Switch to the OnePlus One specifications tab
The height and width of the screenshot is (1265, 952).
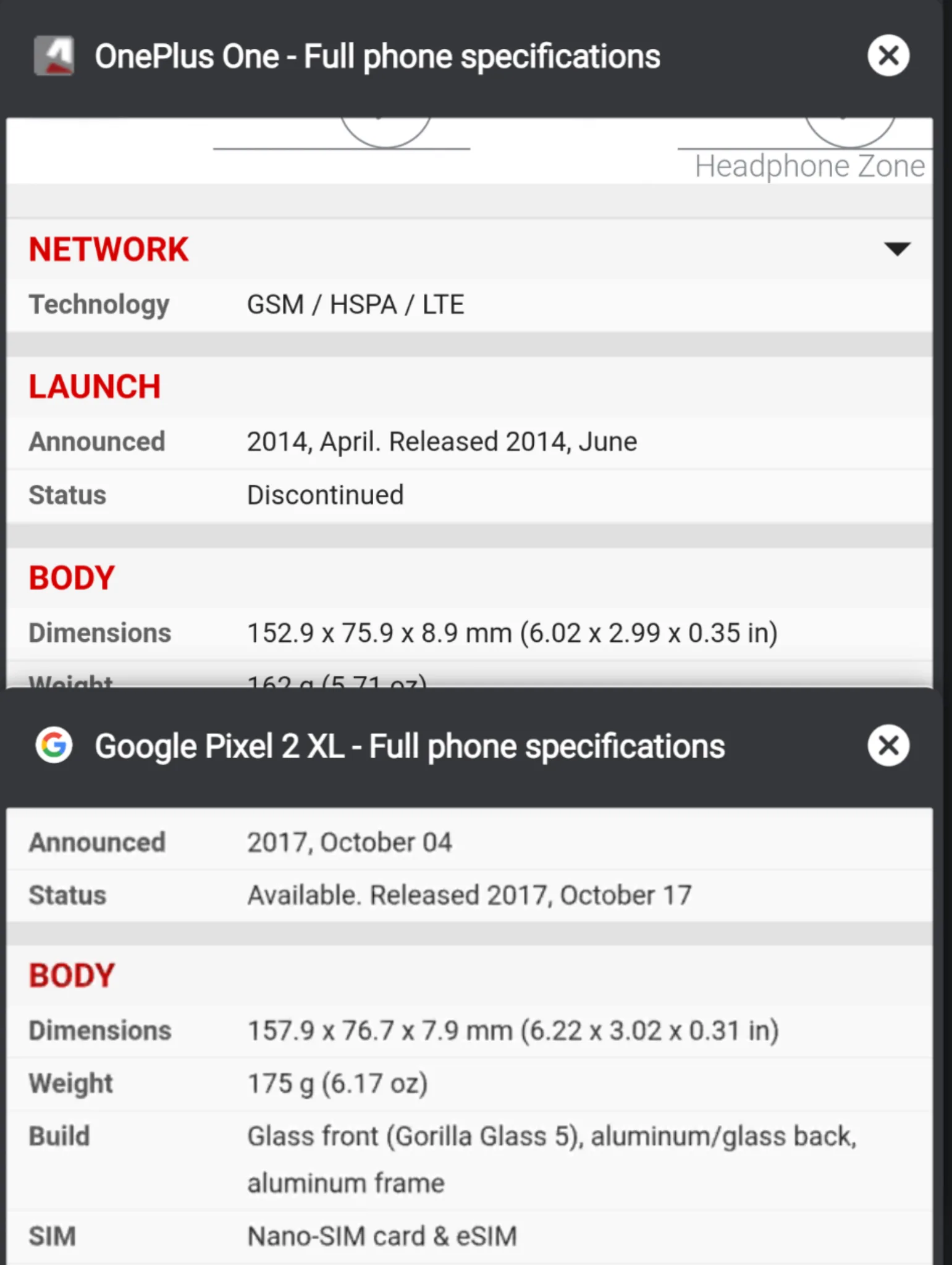[x=377, y=57]
